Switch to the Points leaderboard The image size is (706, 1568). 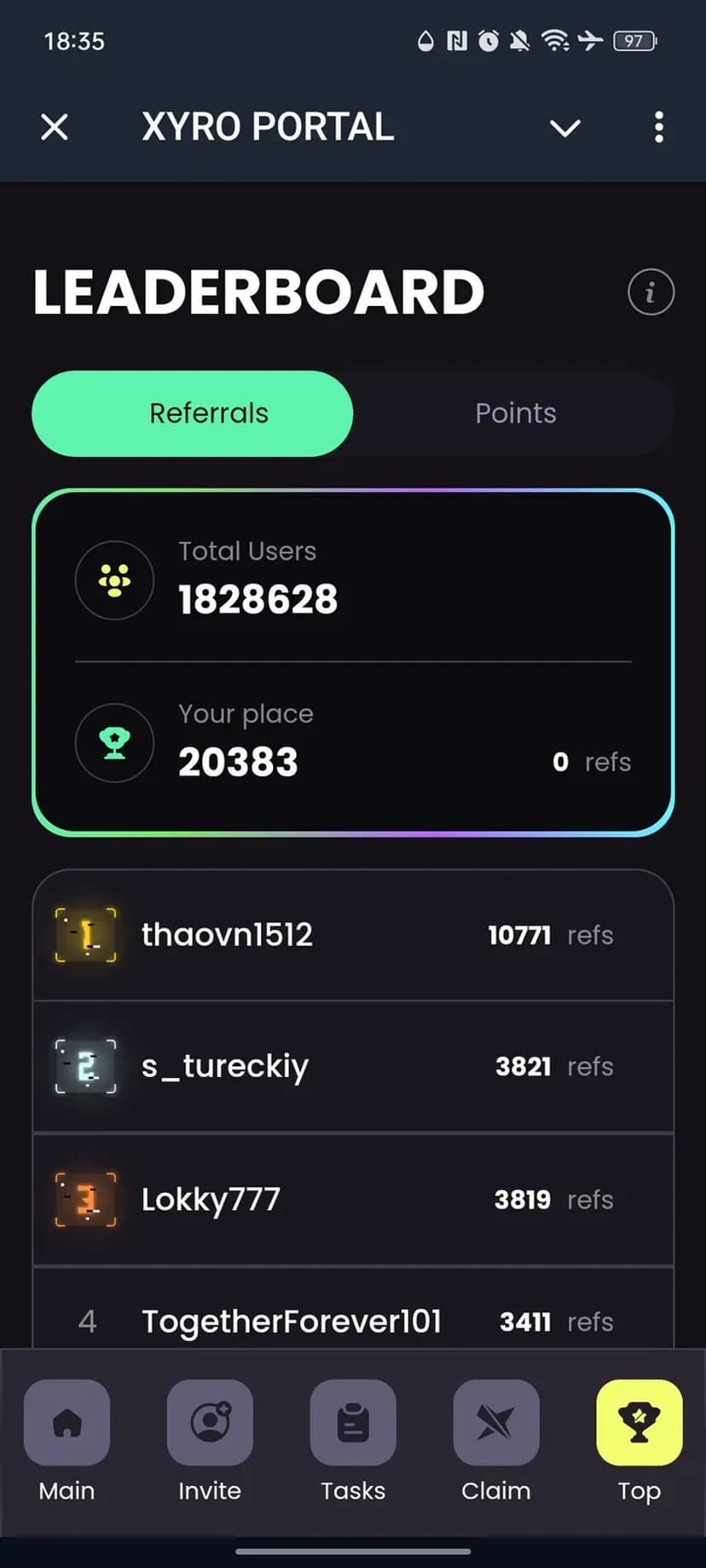515,413
